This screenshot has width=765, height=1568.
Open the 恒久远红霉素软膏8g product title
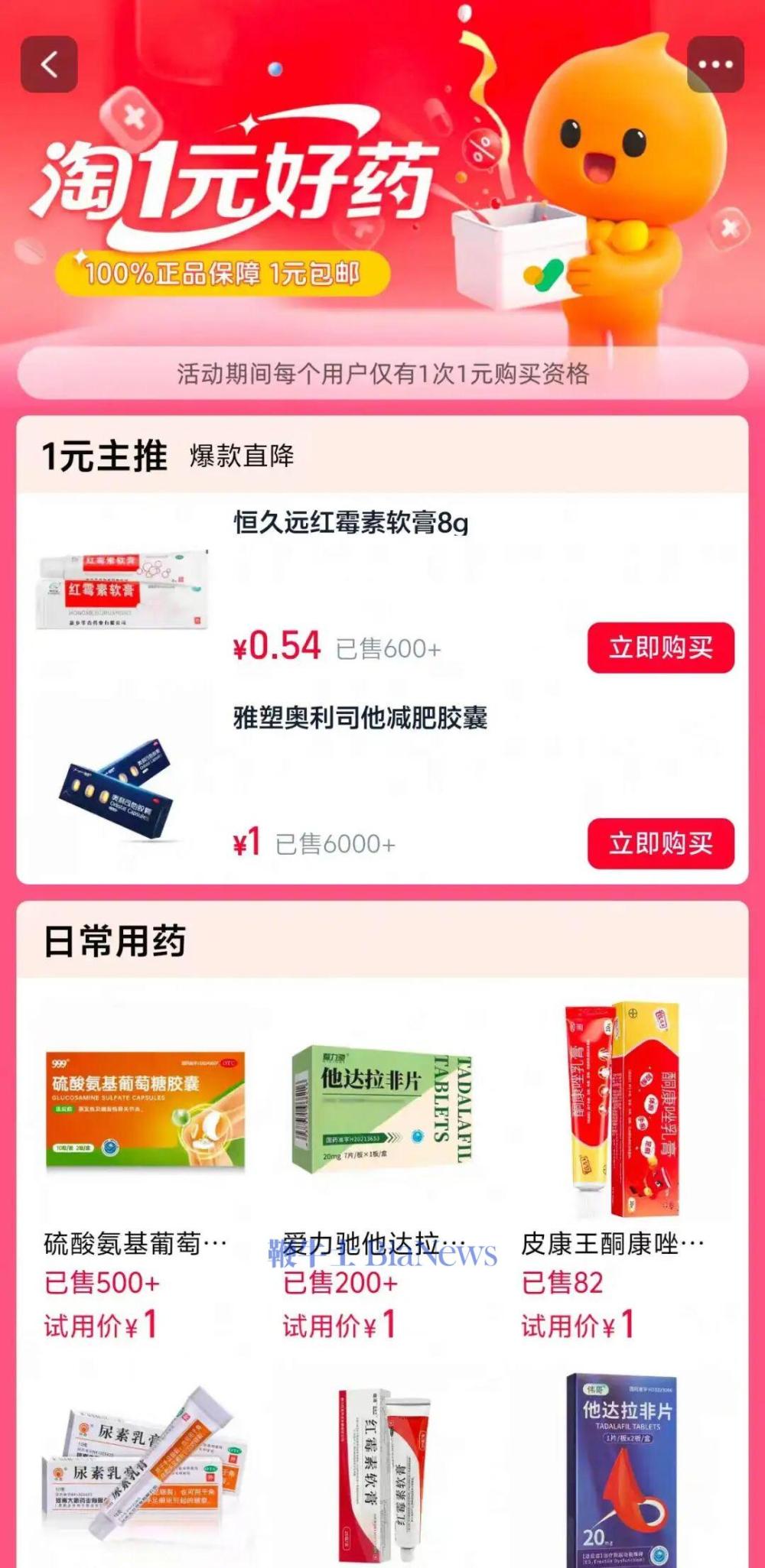[352, 525]
